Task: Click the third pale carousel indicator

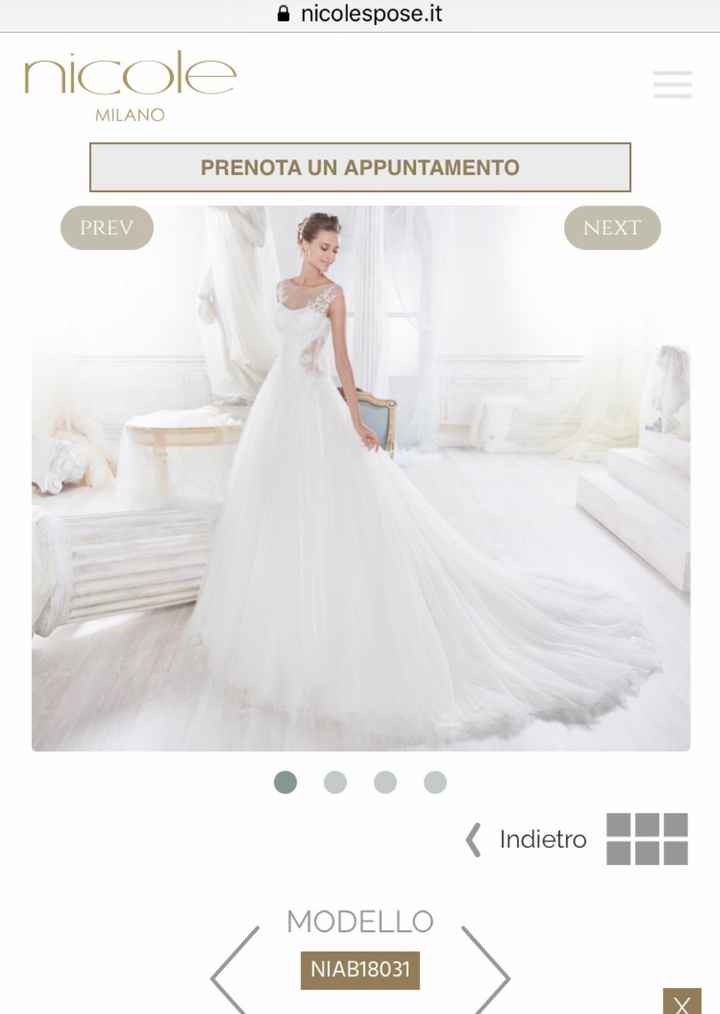Action: [384, 783]
